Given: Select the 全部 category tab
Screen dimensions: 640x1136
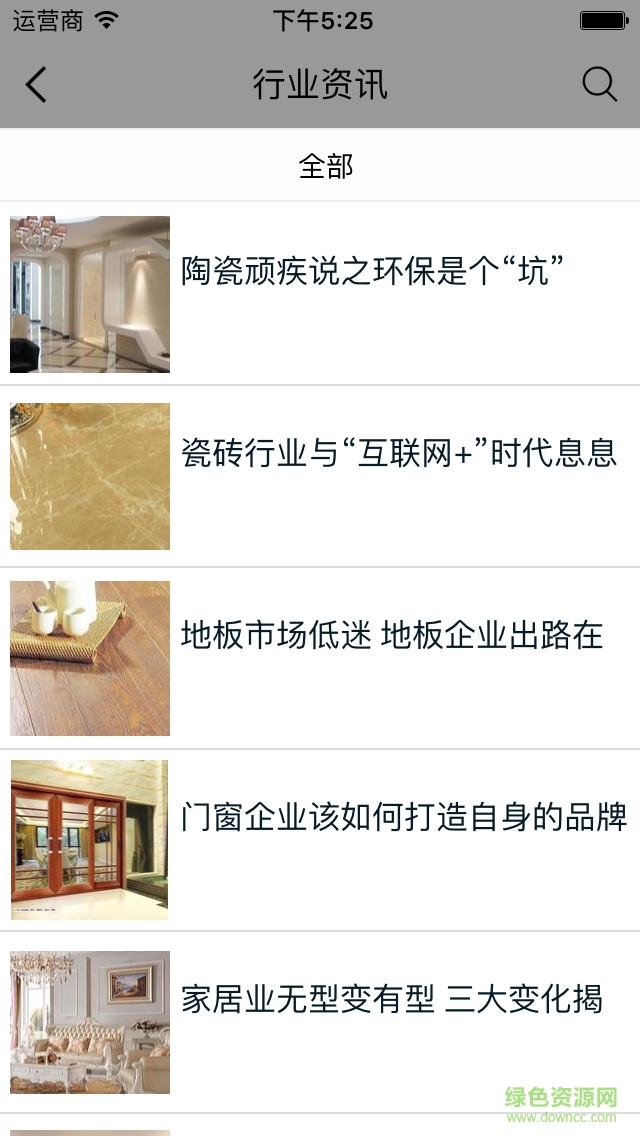Looking at the screenshot, I should (326, 166).
